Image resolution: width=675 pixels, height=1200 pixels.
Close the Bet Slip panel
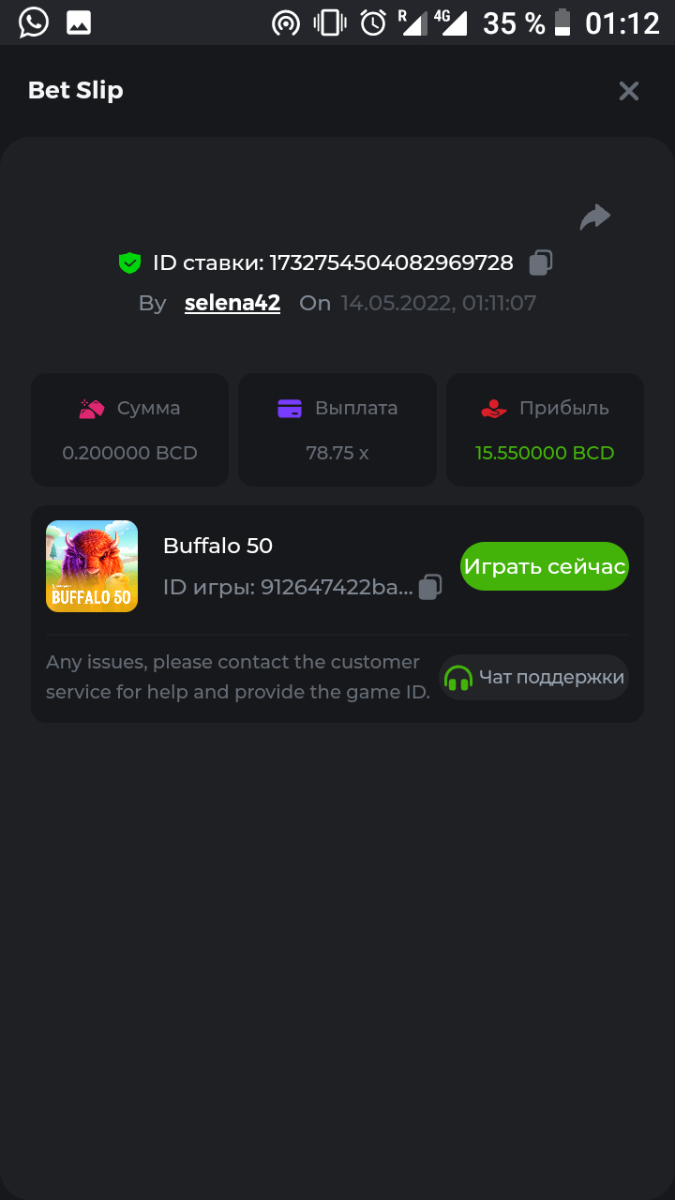pos(628,91)
